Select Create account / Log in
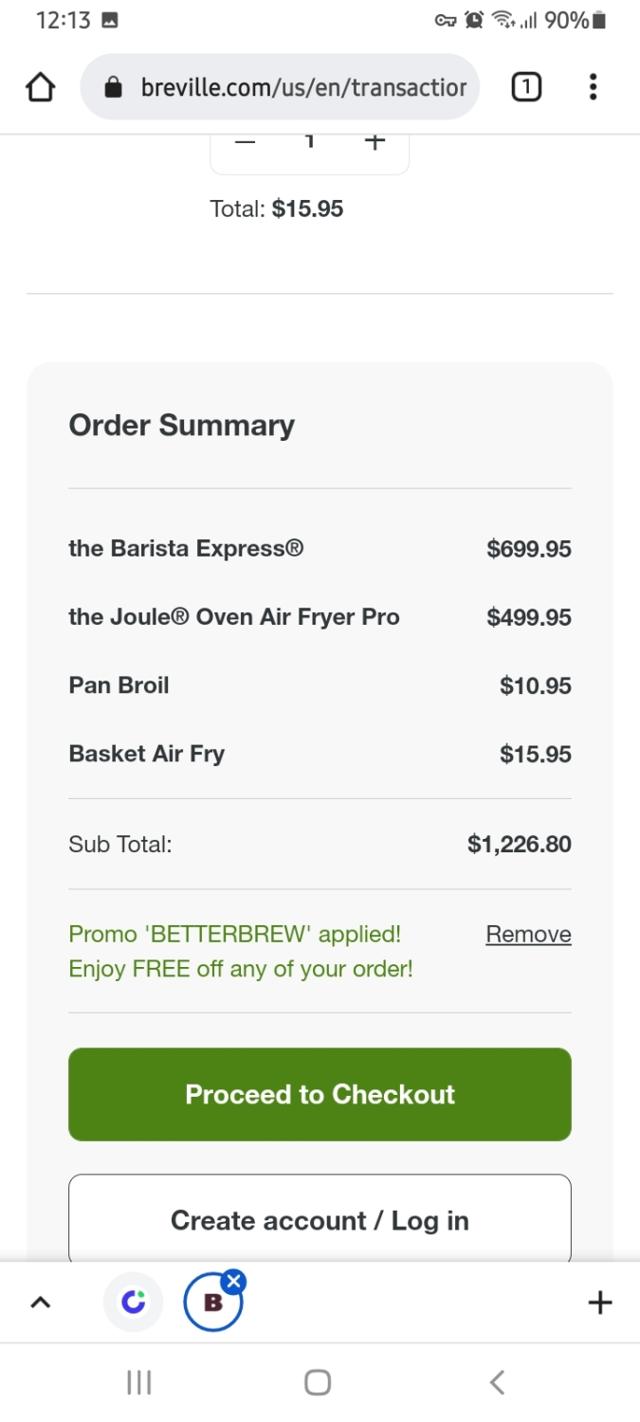This screenshot has width=640, height=1422. coord(320,1220)
